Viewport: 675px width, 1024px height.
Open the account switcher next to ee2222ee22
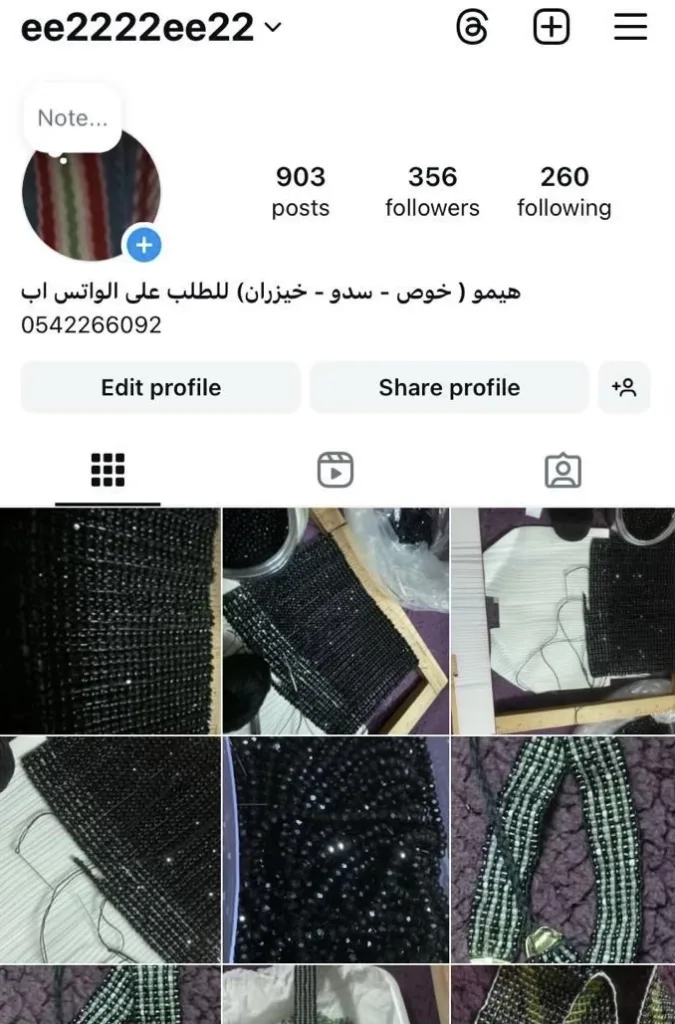pyautogui.click(x=273, y=28)
